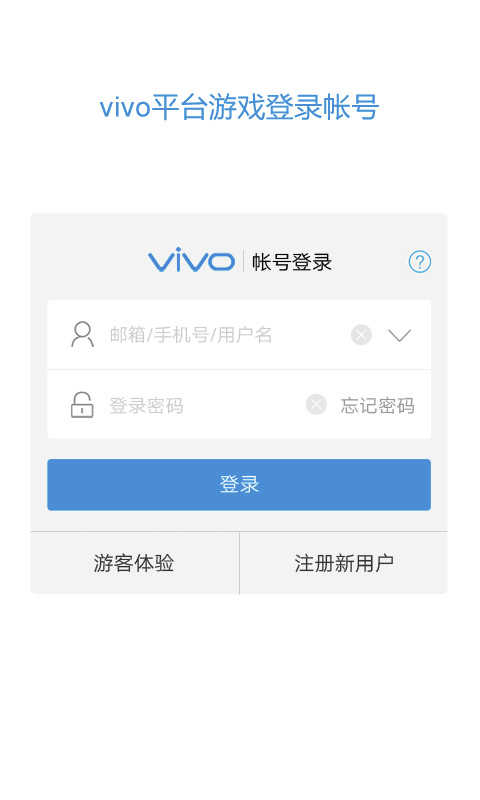Image resolution: width=480 pixels, height=800 pixels.
Task: Focus the 登录密码 password field
Action: click(x=204, y=406)
